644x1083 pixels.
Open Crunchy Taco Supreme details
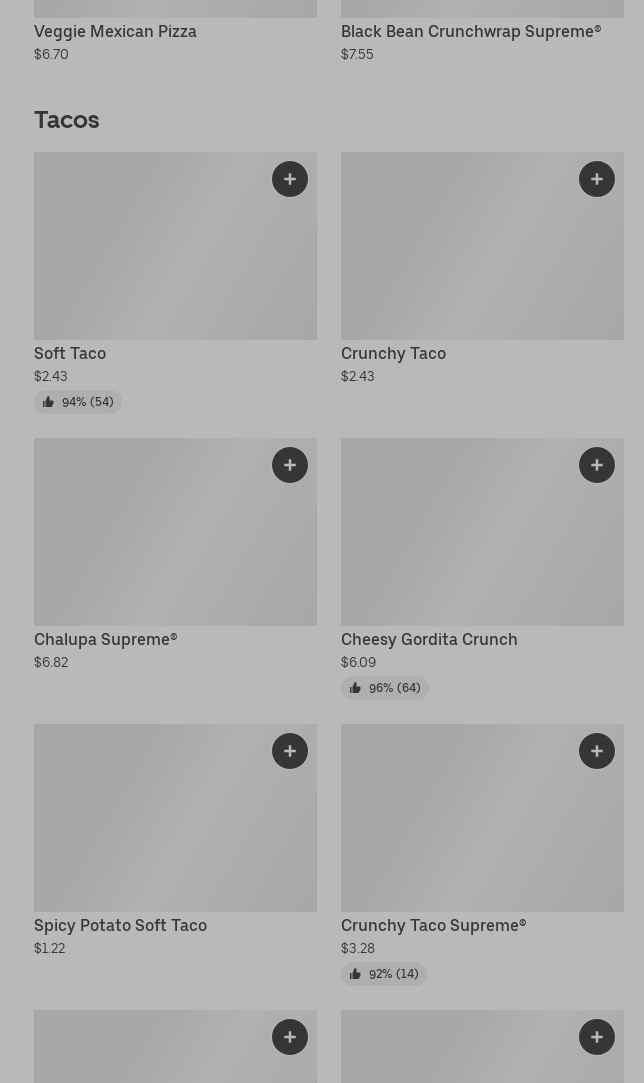[460, 830]
